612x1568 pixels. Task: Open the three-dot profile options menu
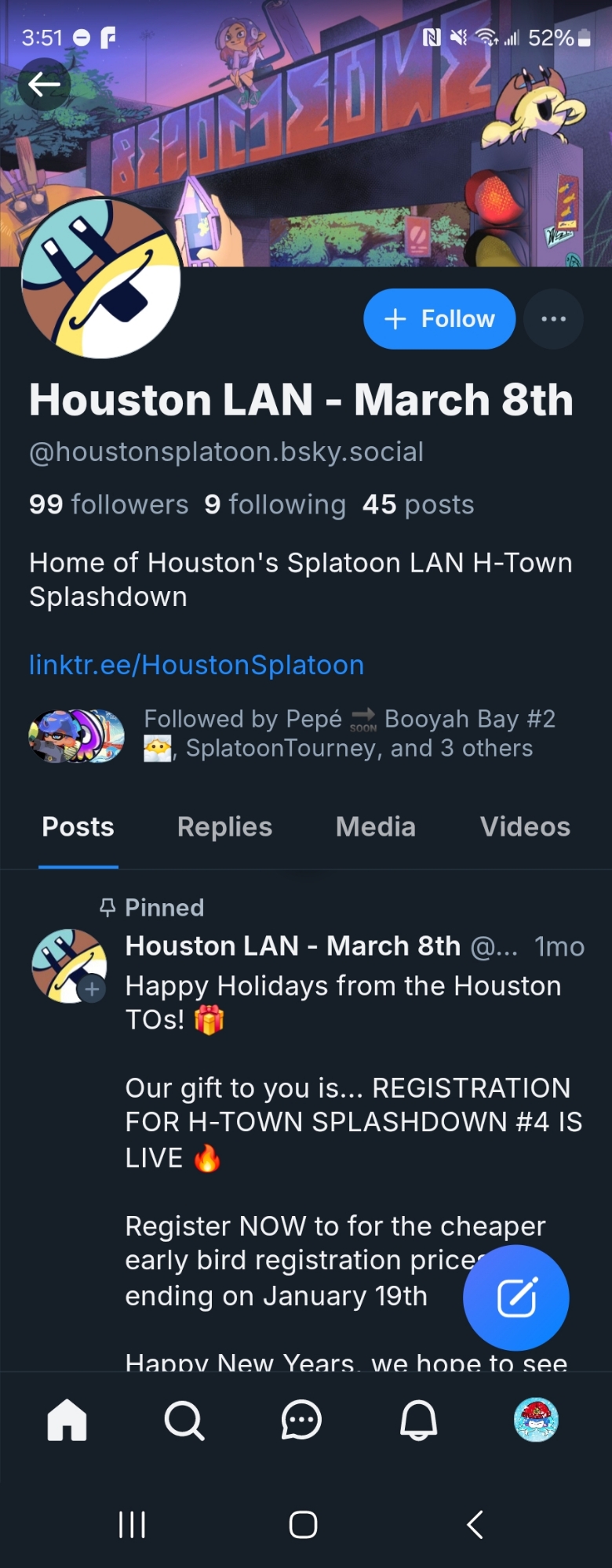click(x=553, y=319)
